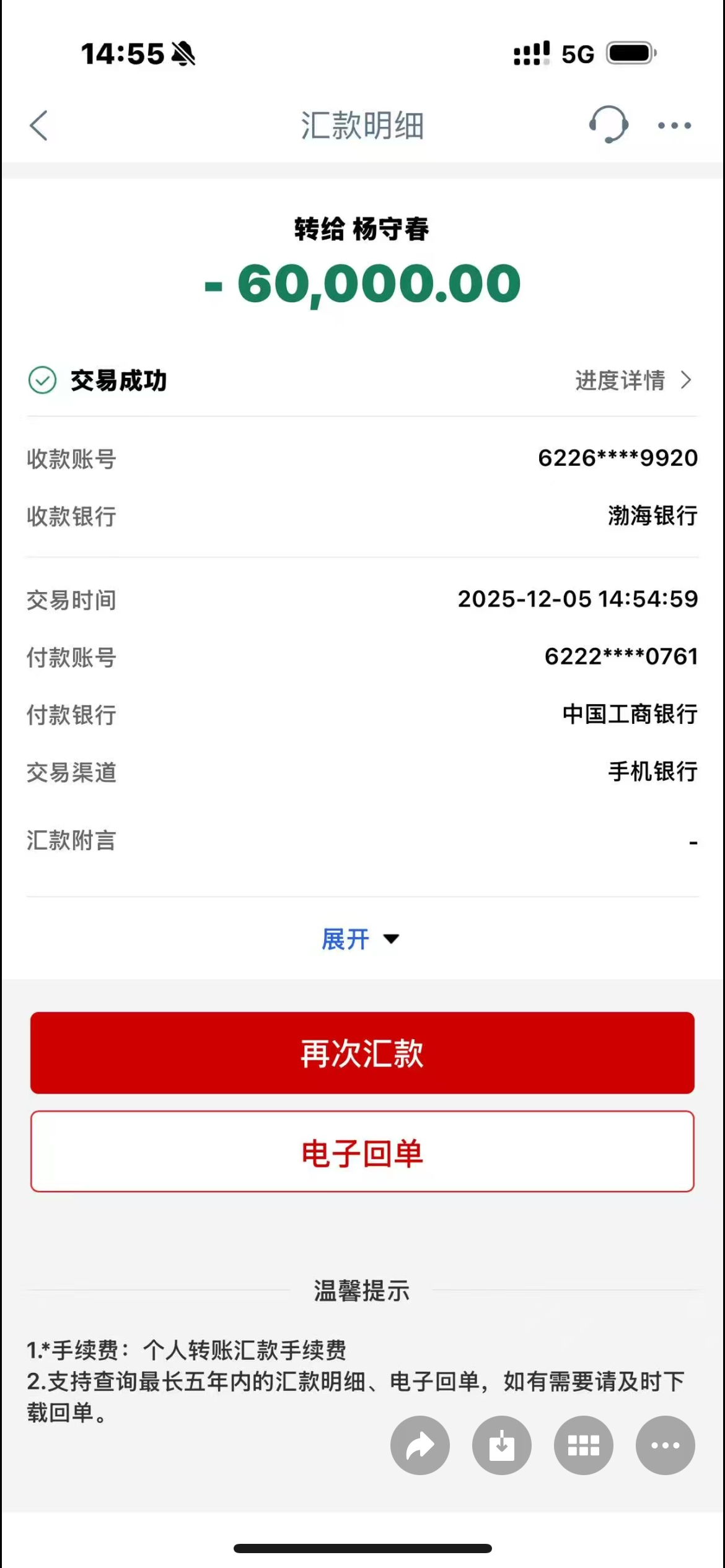
Task: Tap 再次汇款 to remit again
Action: [x=362, y=1053]
